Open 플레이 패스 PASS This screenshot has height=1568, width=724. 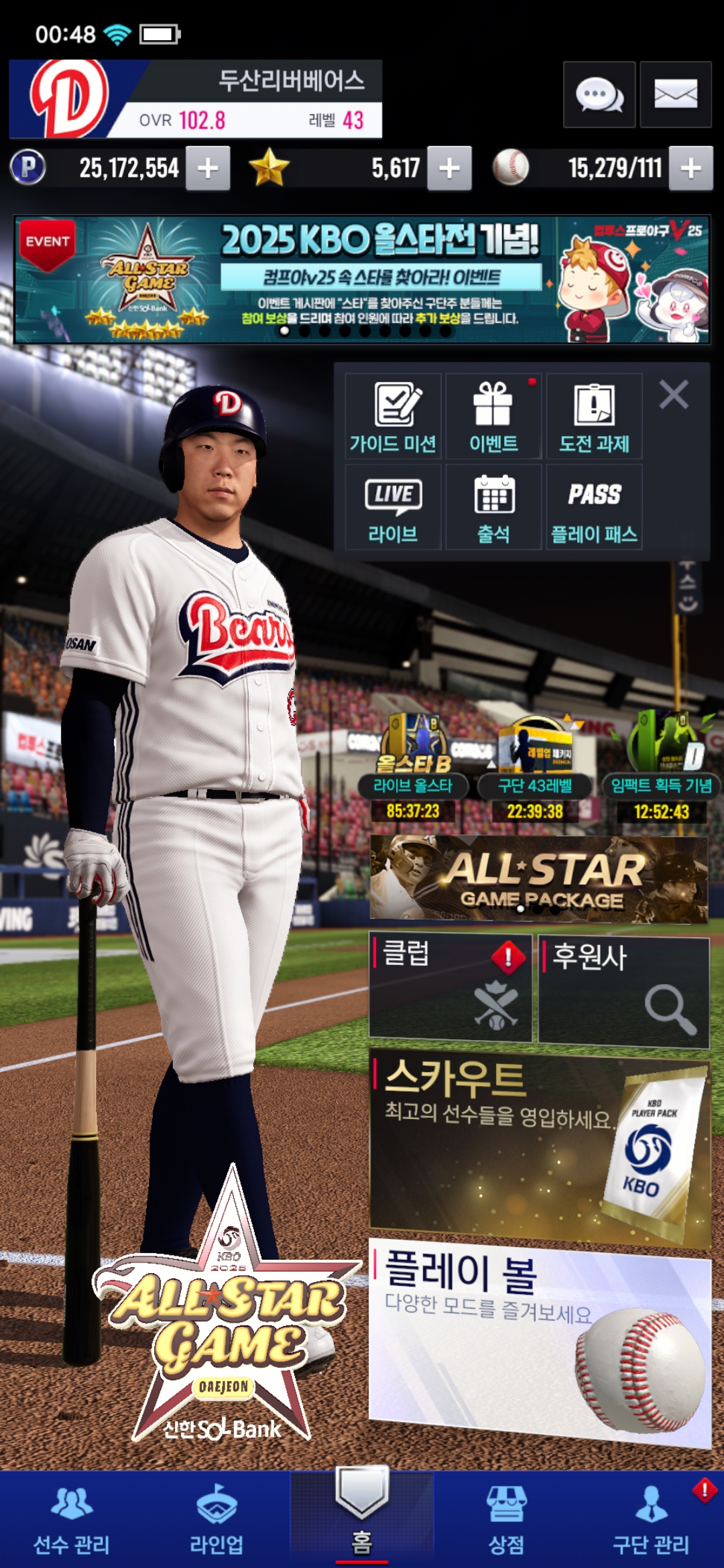pyautogui.click(x=594, y=507)
